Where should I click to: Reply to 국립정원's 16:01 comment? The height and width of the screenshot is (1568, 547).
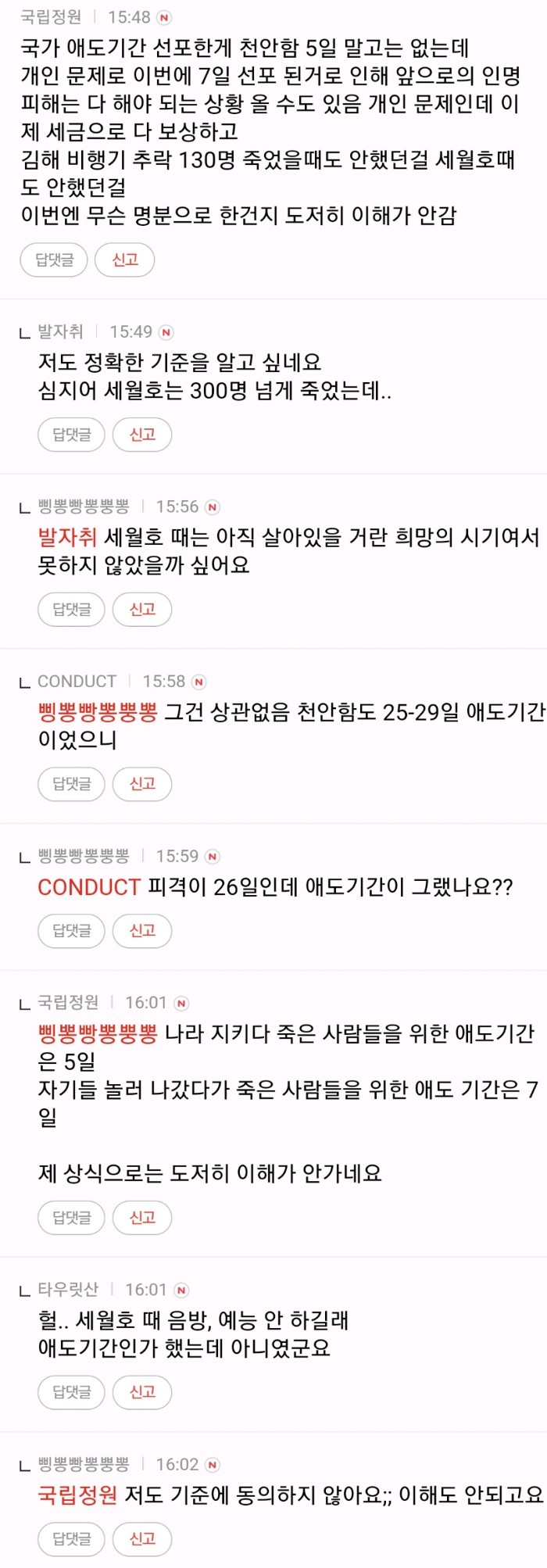tap(71, 1218)
